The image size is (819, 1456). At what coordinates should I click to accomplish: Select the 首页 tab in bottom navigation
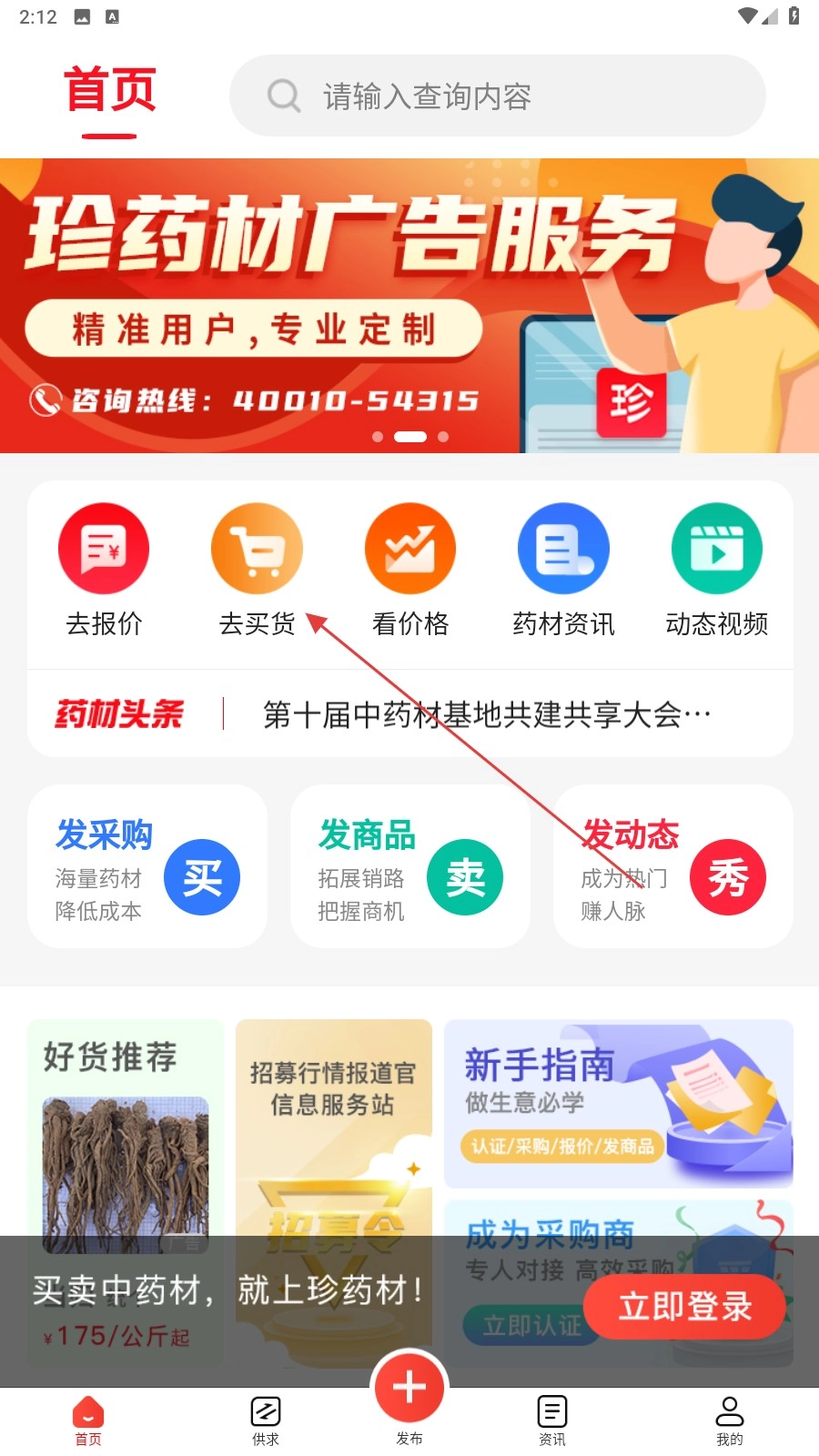click(88, 1421)
